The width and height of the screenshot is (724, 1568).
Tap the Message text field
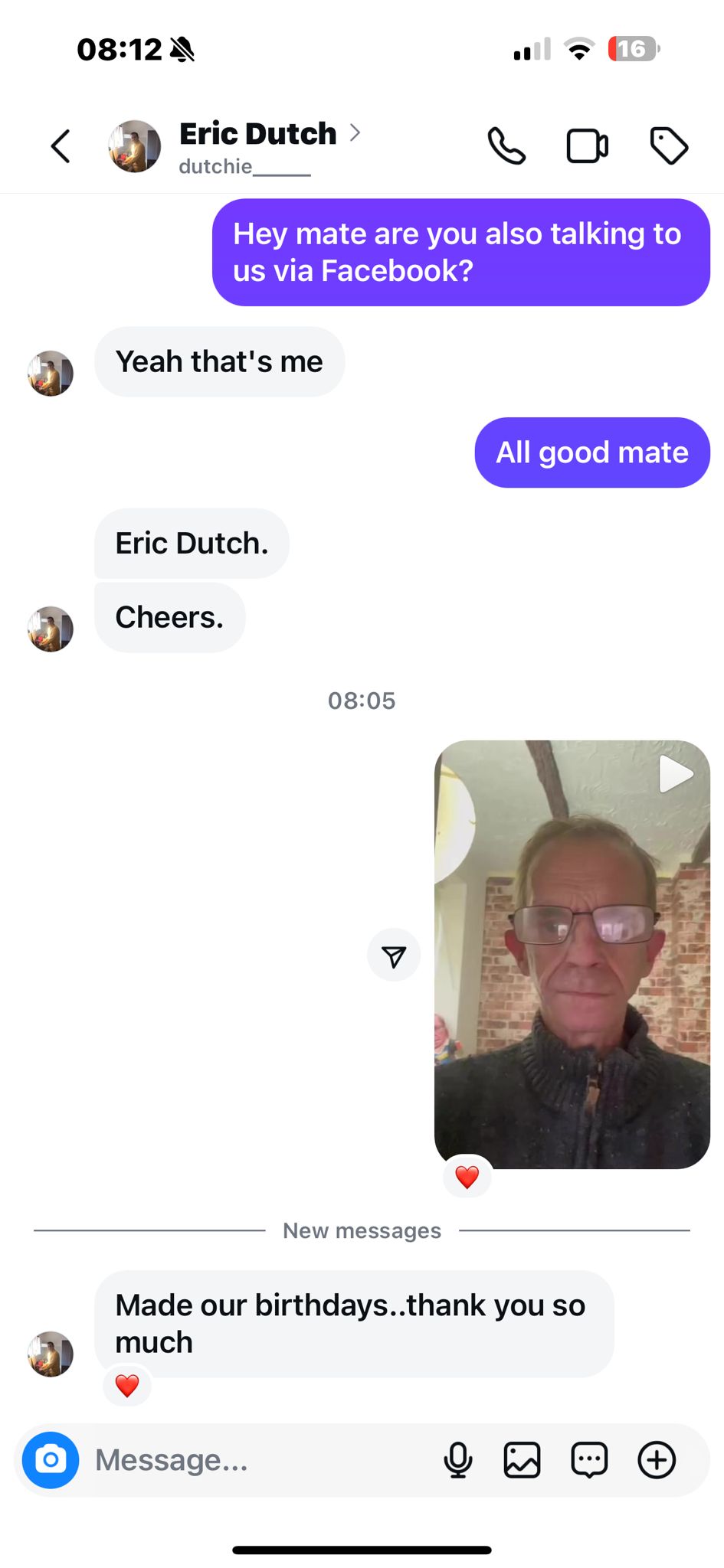point(253,1460)
